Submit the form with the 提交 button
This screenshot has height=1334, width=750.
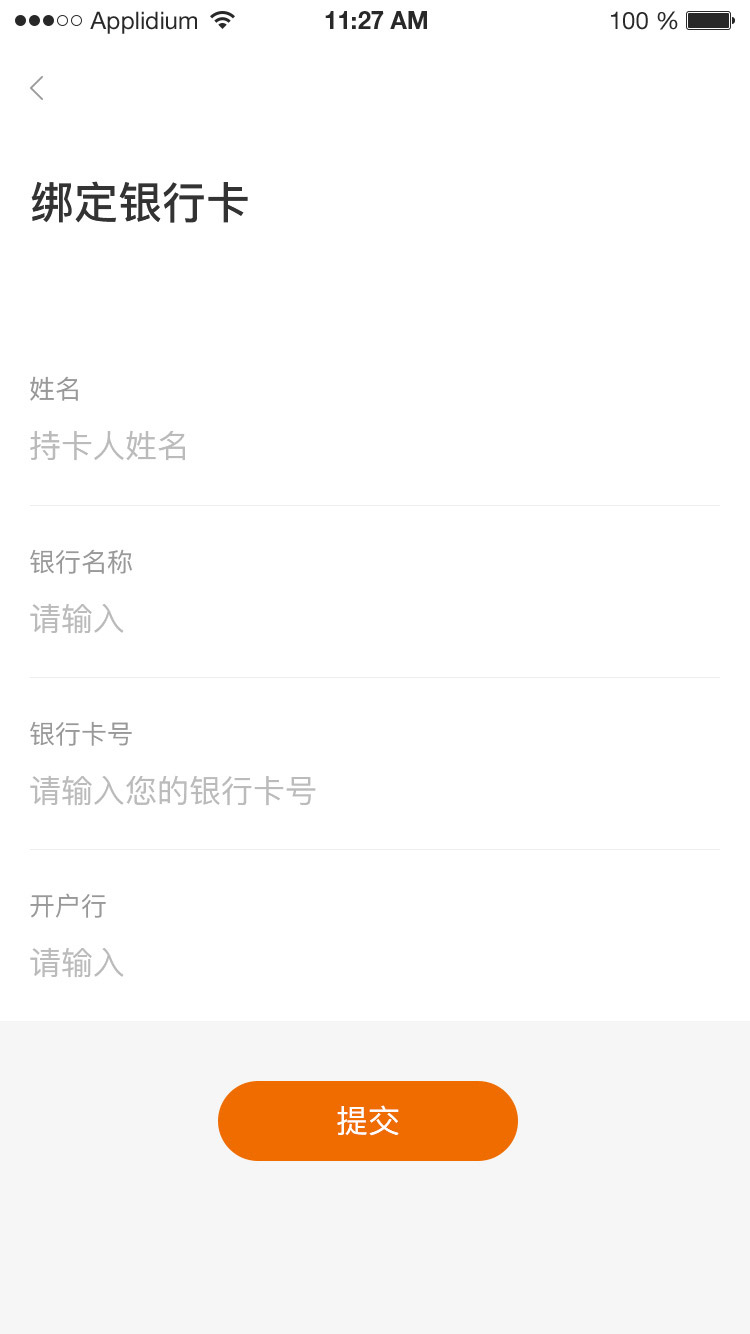(x=368, y=1121)
